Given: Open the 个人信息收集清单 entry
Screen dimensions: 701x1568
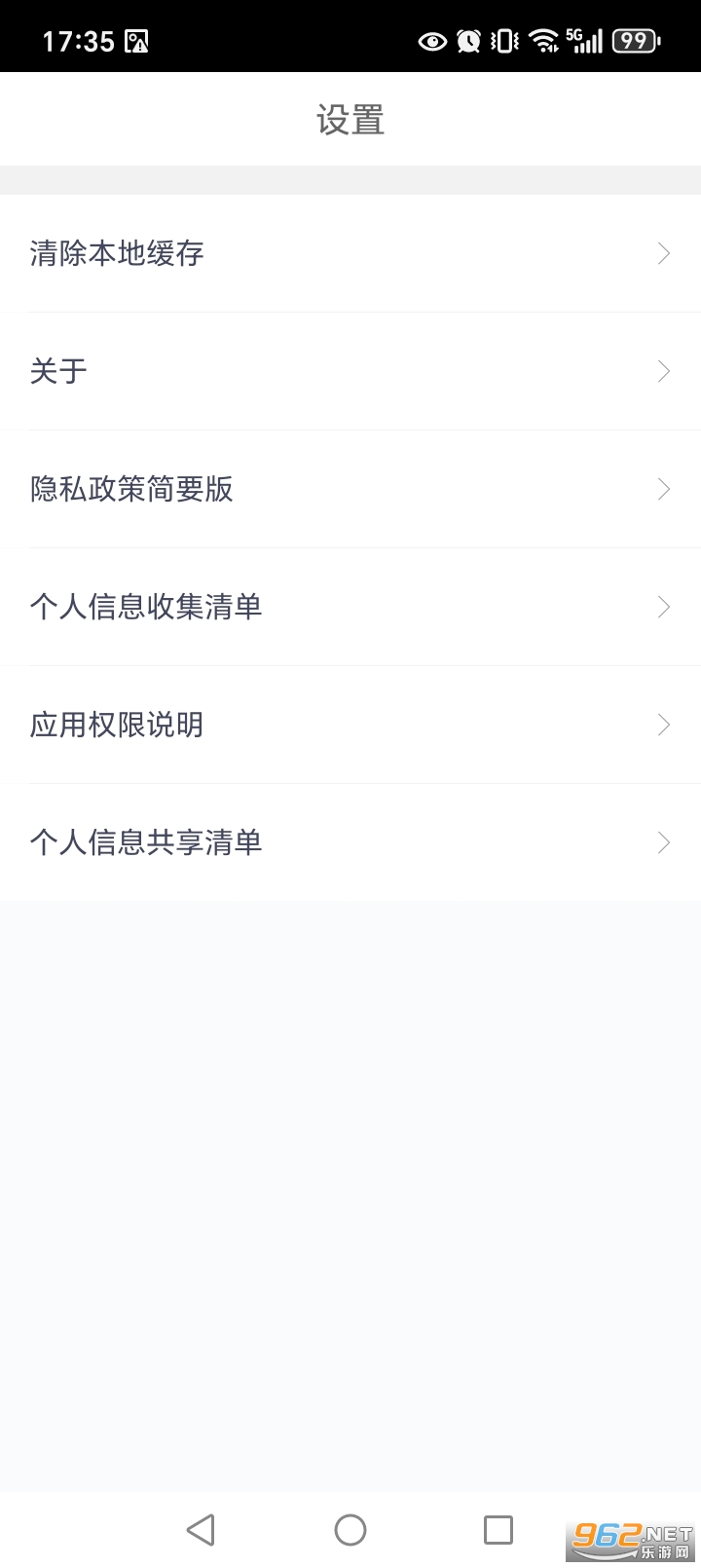Looking at the screenshot, I should click(x=350, y=607).
